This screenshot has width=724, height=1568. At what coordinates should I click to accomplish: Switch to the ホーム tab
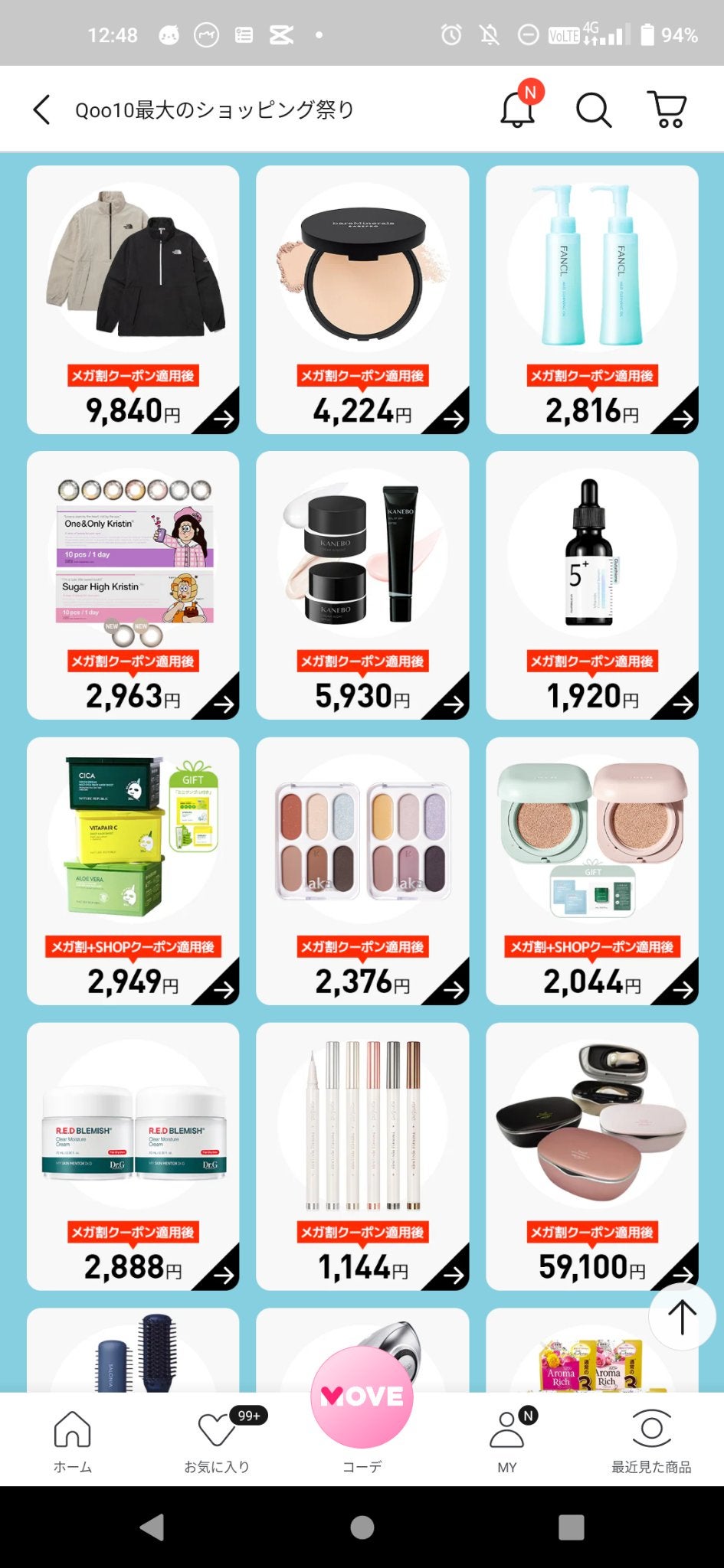pos(73,1439)
